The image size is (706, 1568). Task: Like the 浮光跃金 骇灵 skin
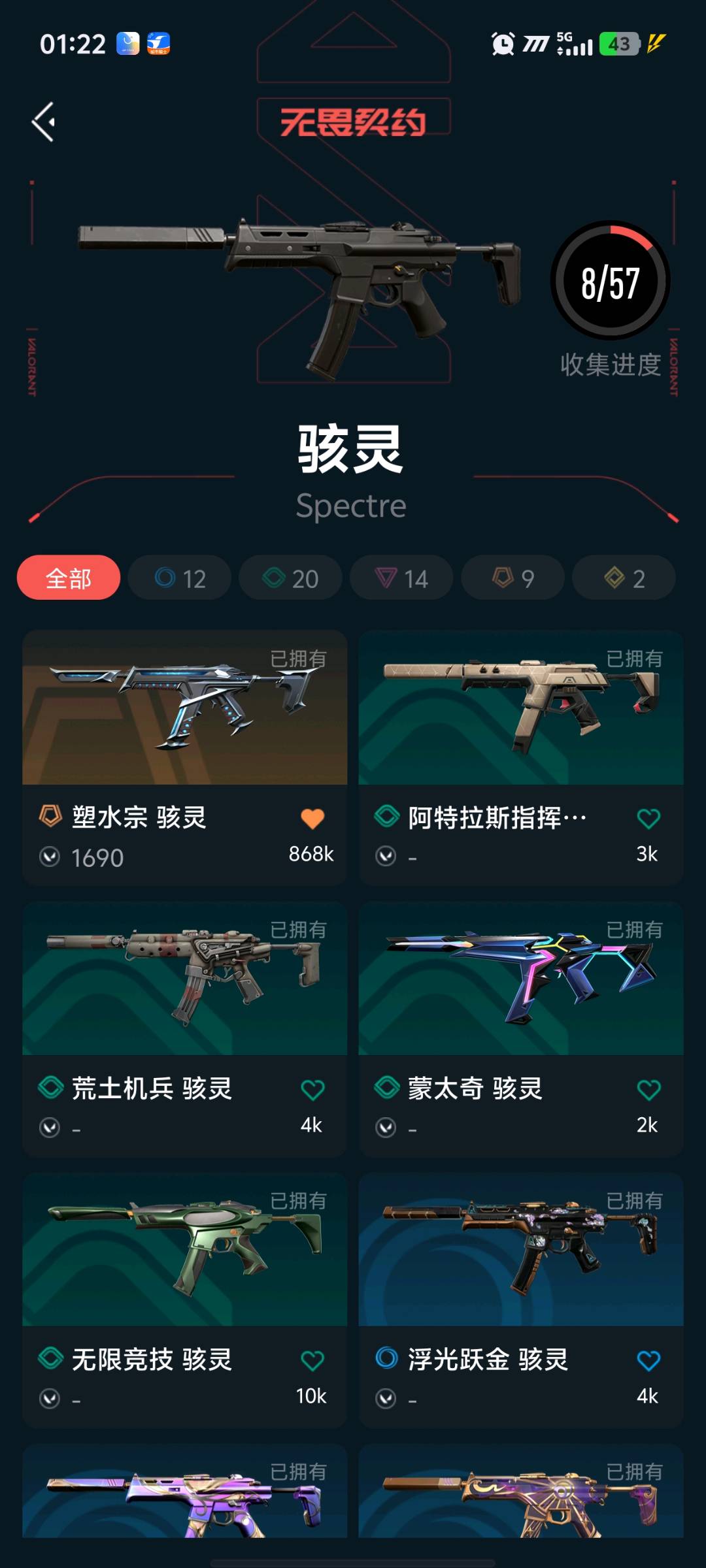(648, 1361)
